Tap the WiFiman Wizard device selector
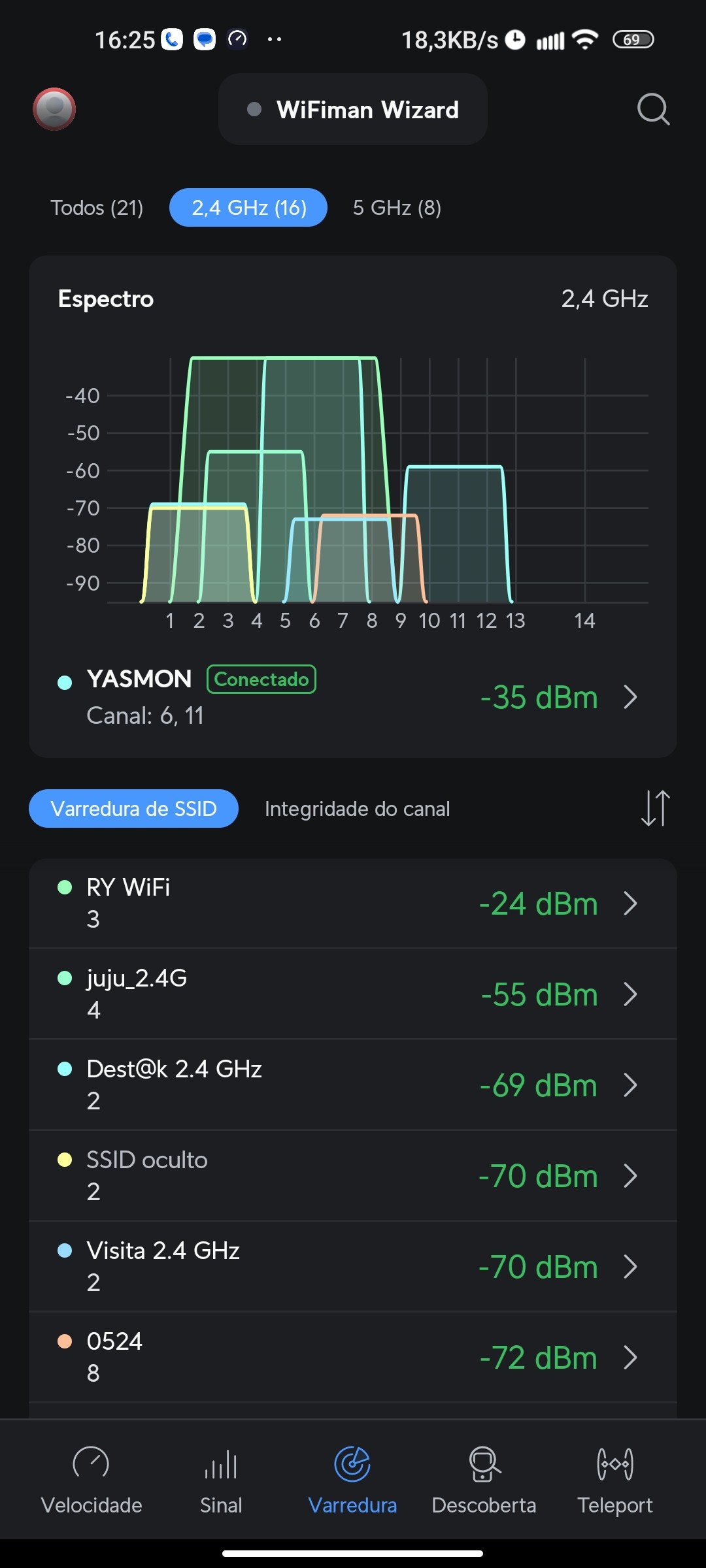The width and height of the screenshot is (706, 1568). [353, 110]
